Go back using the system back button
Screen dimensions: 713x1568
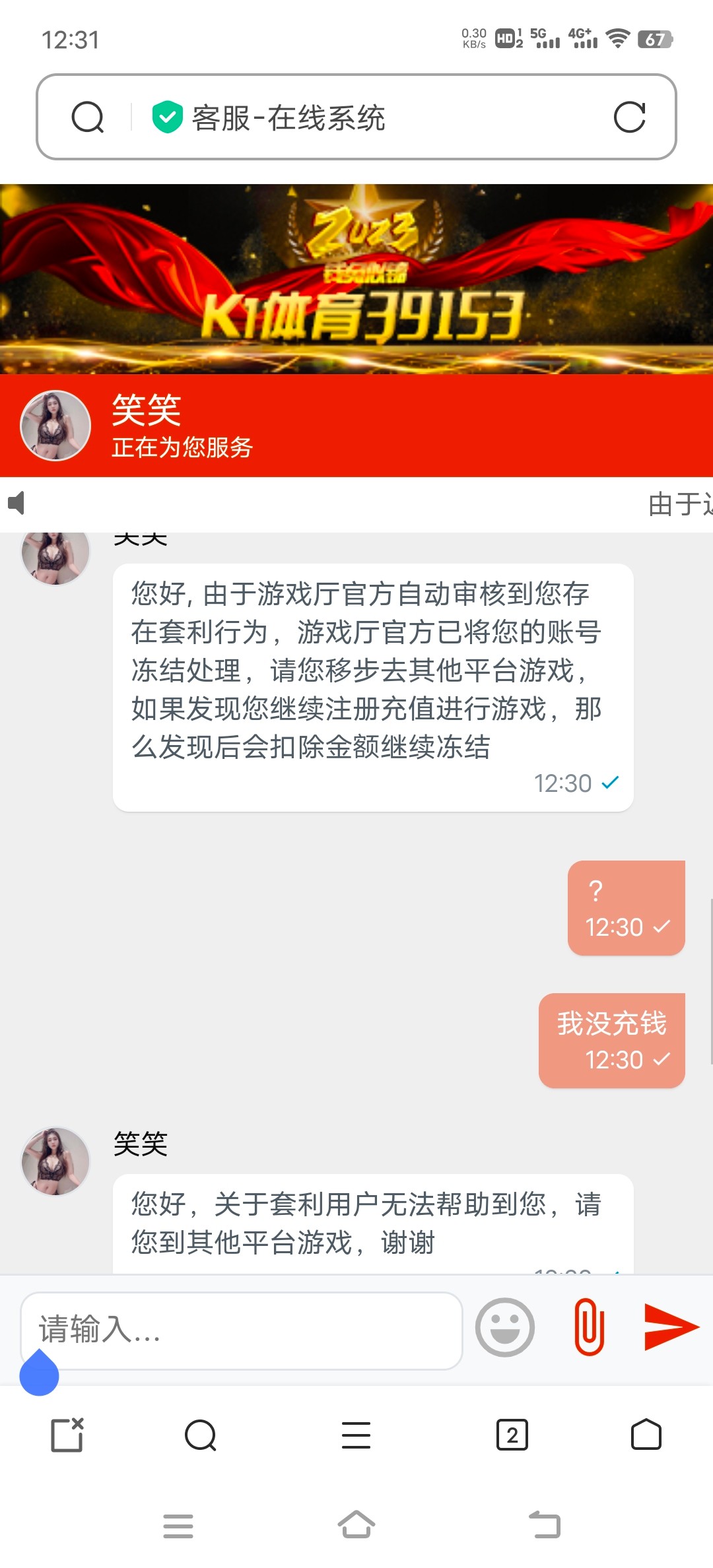[x=545, y=1525]
